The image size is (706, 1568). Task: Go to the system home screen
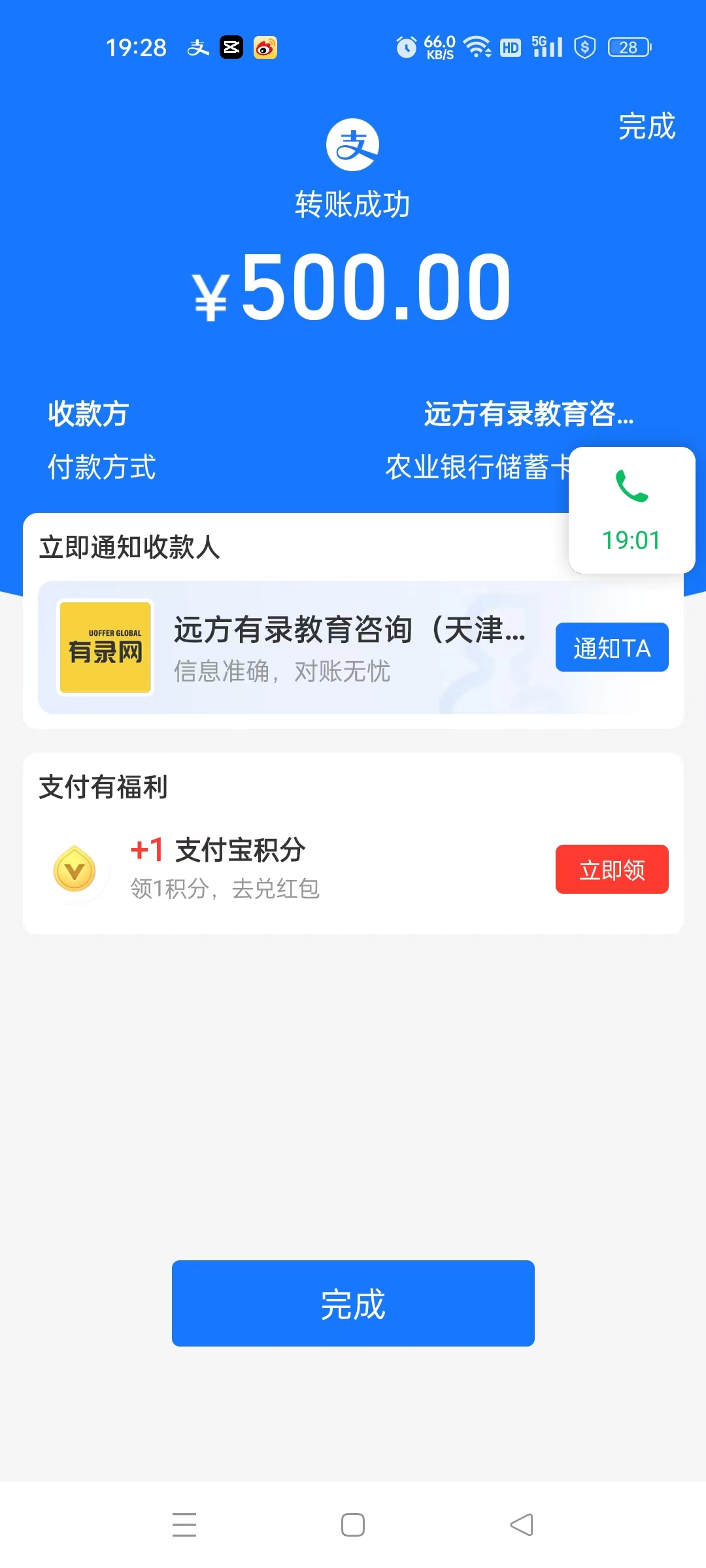point(353,1525)
